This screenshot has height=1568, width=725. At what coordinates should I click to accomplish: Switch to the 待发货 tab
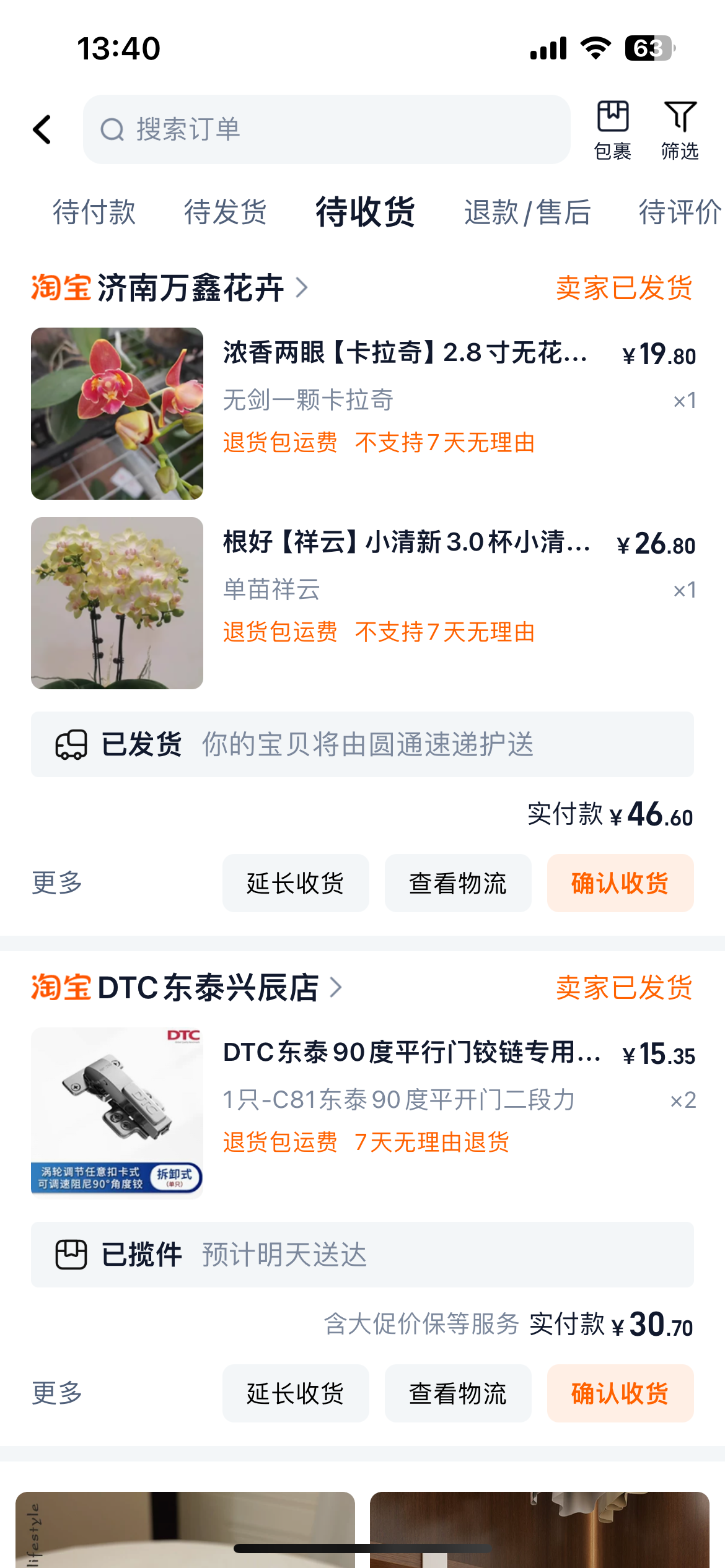pos(226,212)
